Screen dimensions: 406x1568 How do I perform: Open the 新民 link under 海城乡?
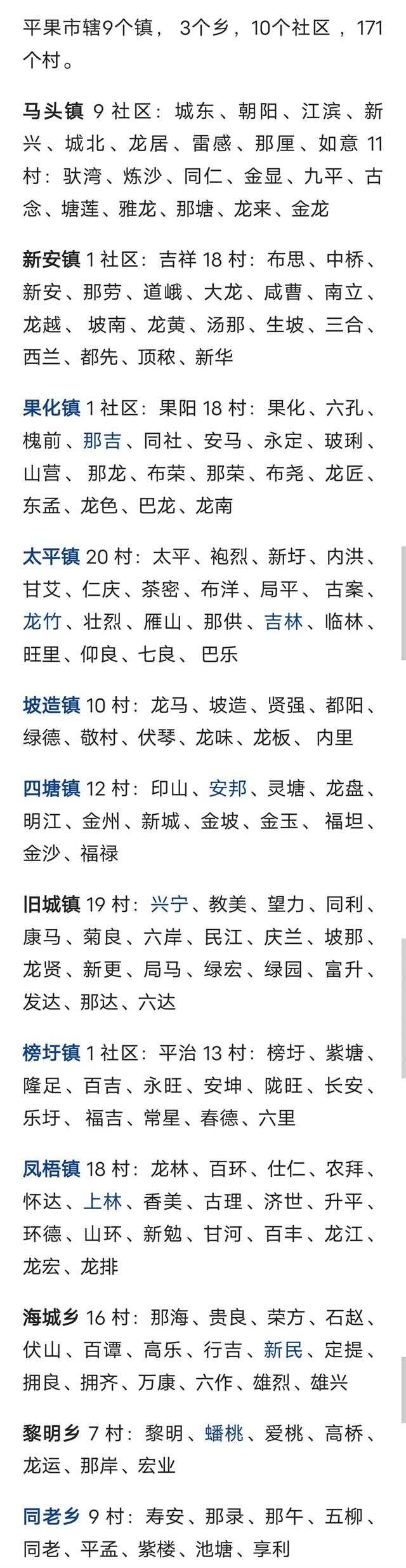pos(283,1350)
